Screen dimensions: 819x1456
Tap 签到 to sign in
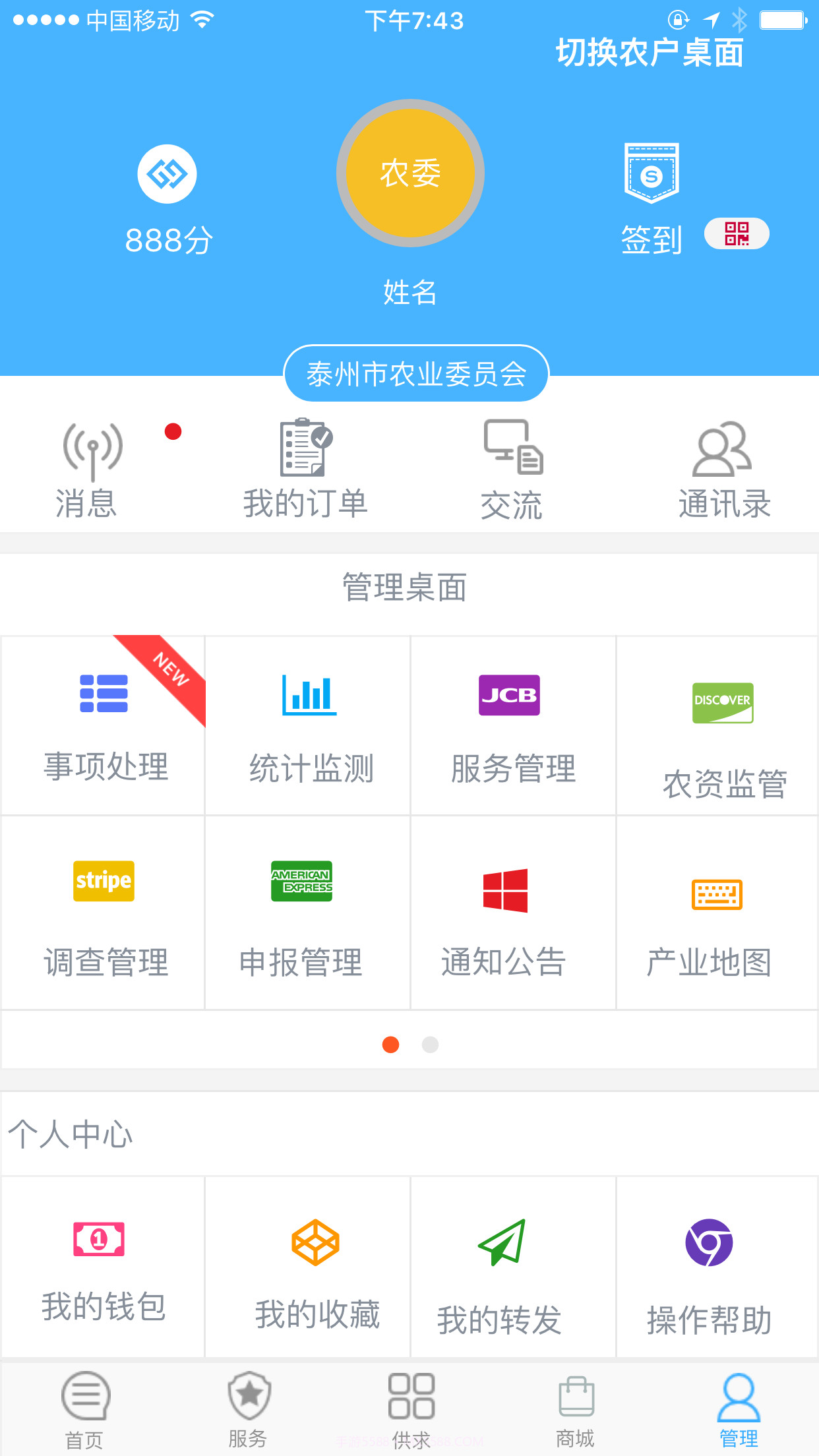[x=650, y=198]
